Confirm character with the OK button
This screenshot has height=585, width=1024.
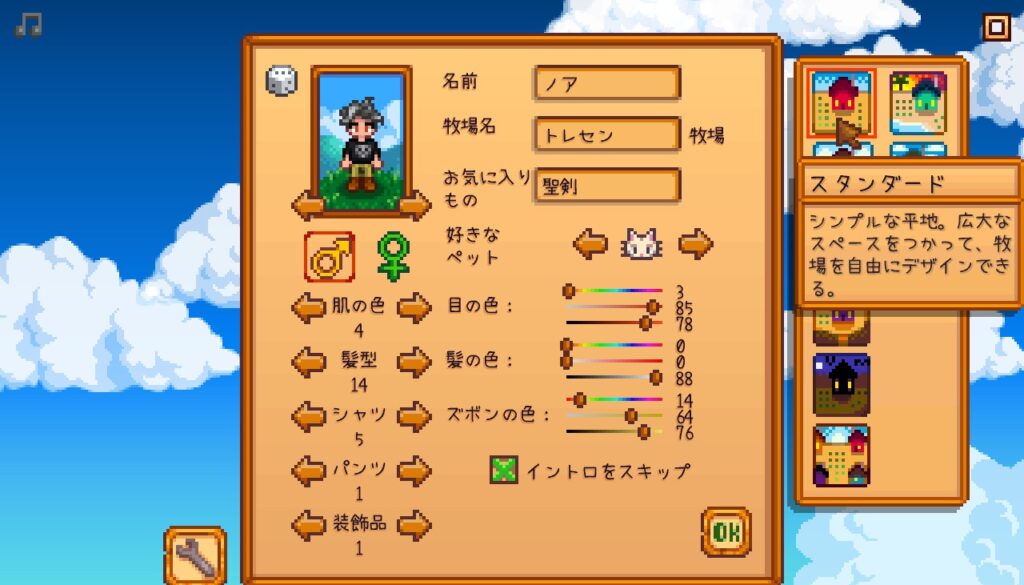pos(726,532)
